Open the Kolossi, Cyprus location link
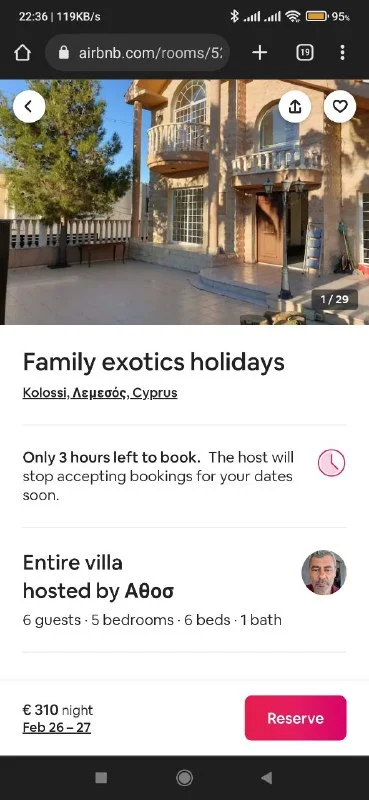369x800 pixels. [100, 393]
